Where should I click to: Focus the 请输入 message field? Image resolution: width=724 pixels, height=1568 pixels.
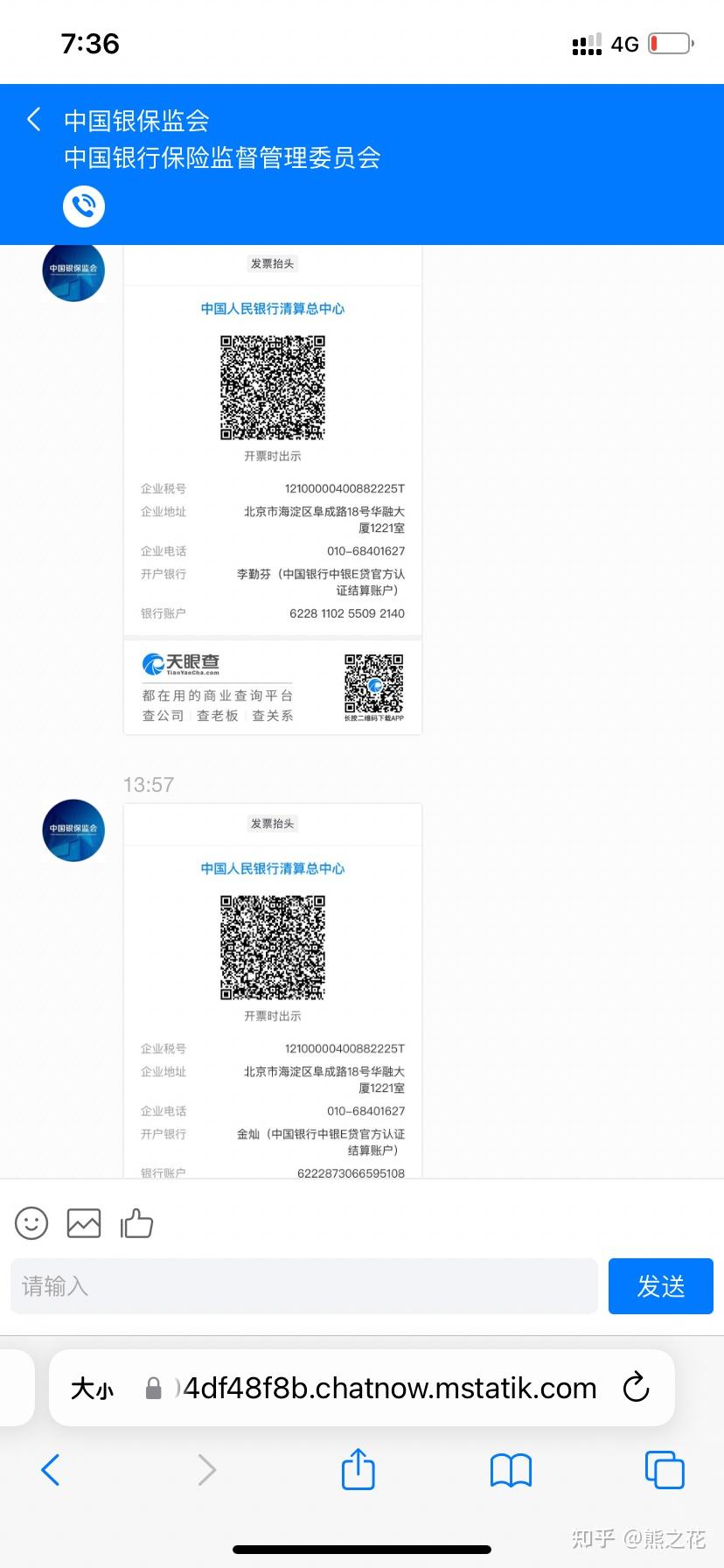[x=303, y=1285]
